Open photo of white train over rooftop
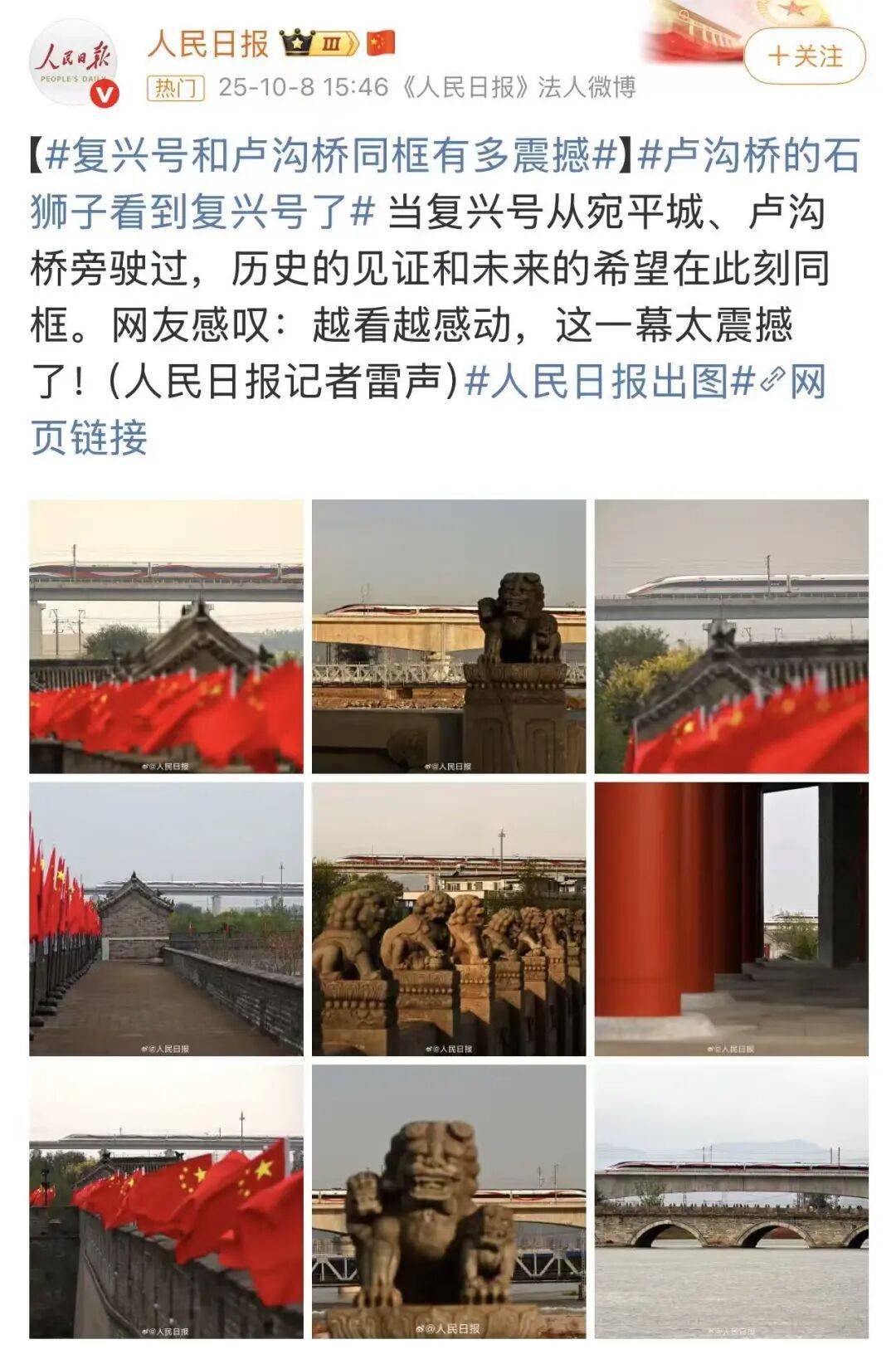The width and height of the screenshot is (896, 1364). pos(731,636)
